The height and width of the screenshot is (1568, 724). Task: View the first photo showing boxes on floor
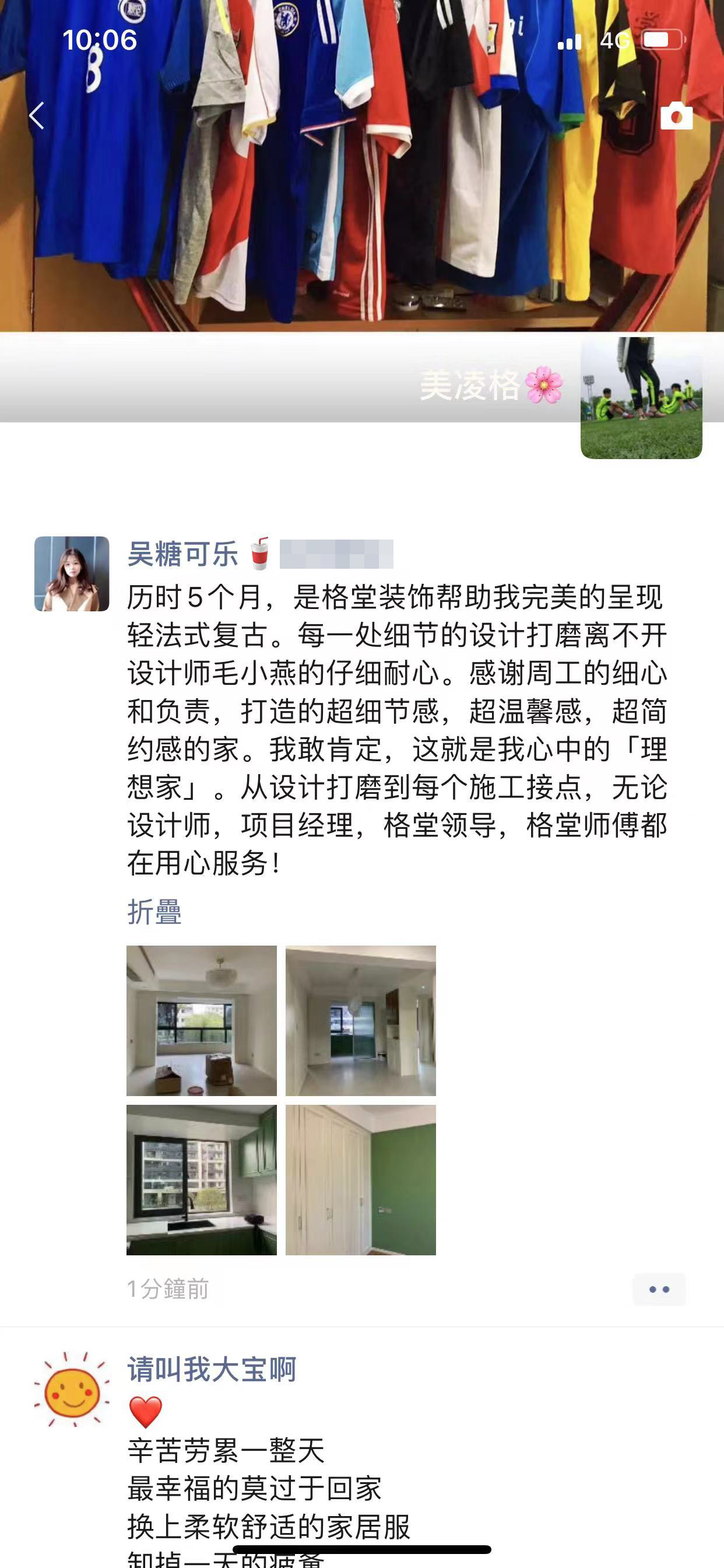[x=201, y=1020]
